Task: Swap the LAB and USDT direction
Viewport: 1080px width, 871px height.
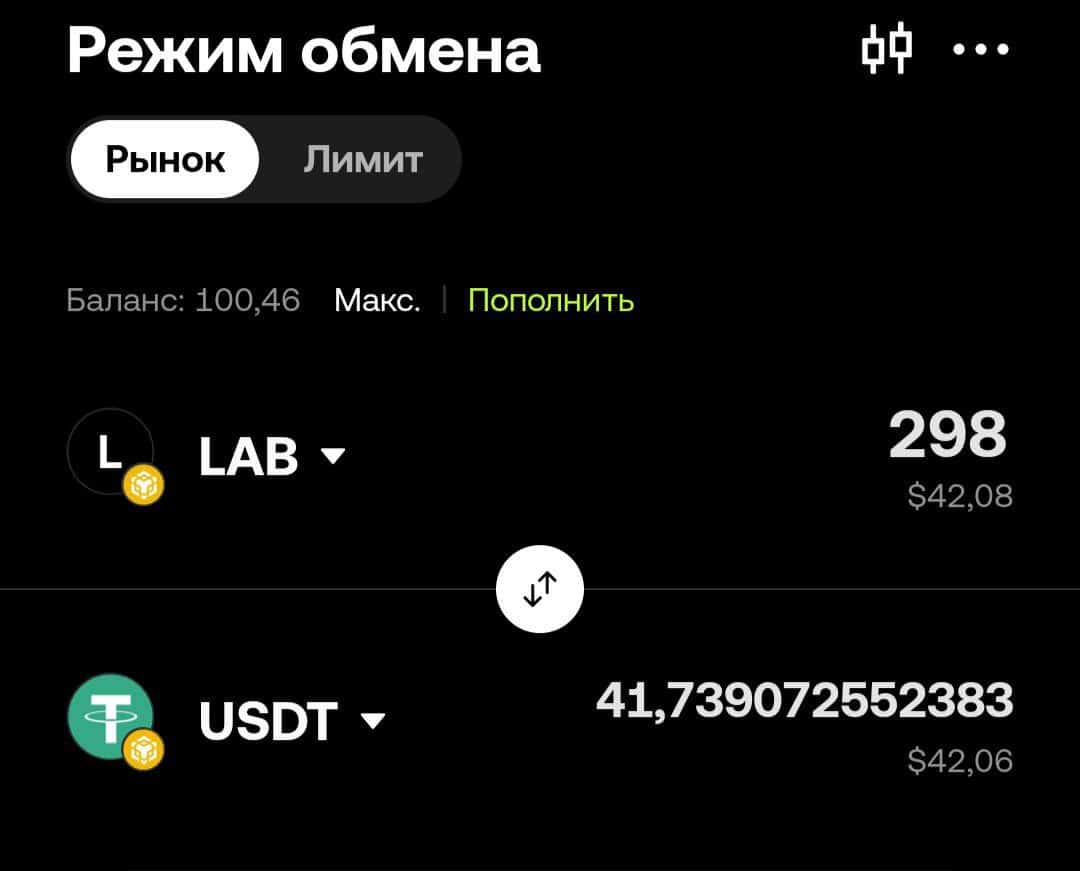Action: point(539,590)
